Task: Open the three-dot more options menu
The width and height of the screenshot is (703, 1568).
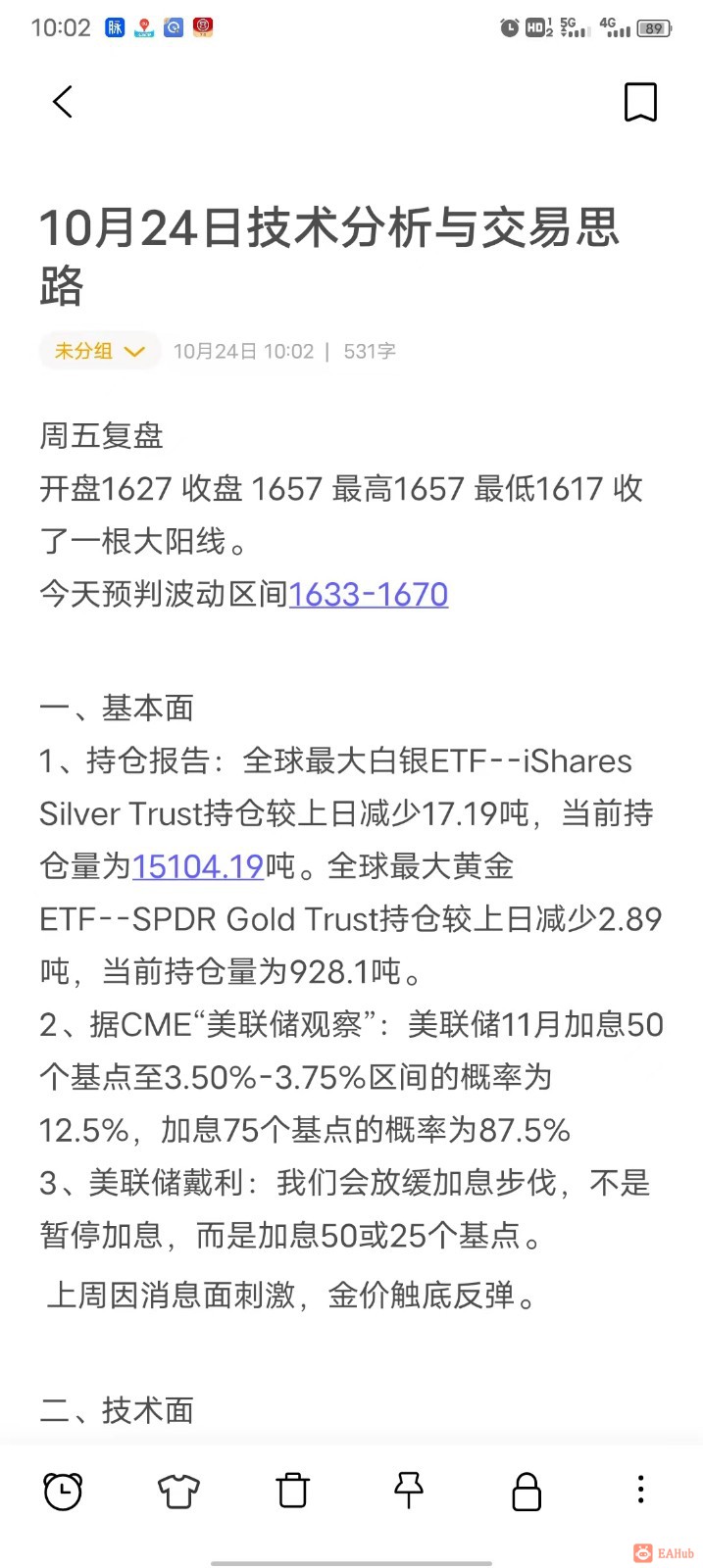Action: [640, 1491]
